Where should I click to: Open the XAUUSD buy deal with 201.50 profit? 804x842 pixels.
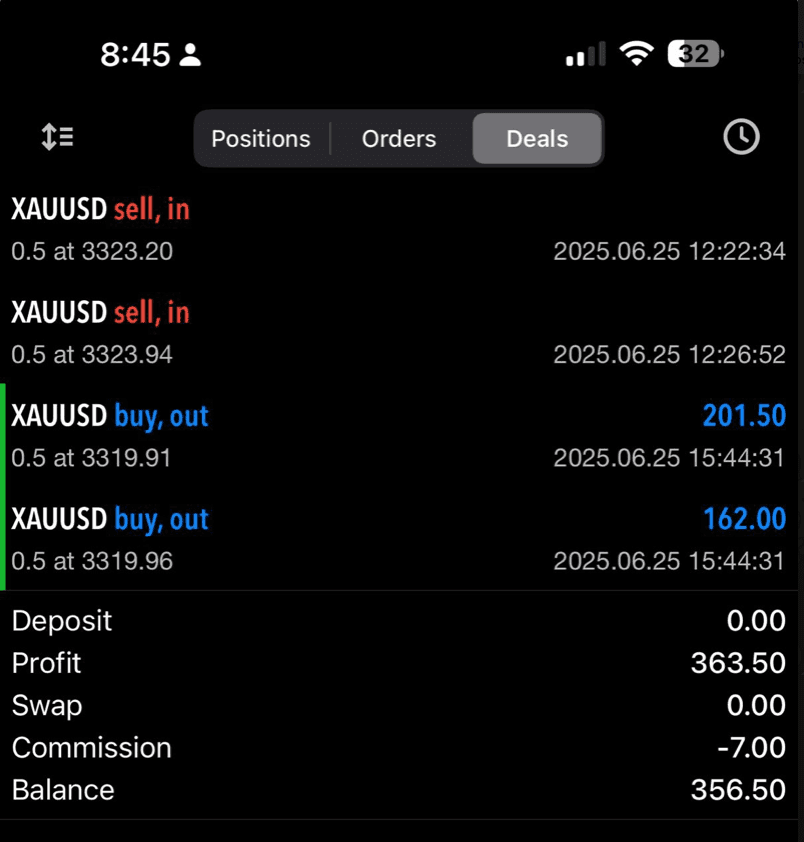398,436
